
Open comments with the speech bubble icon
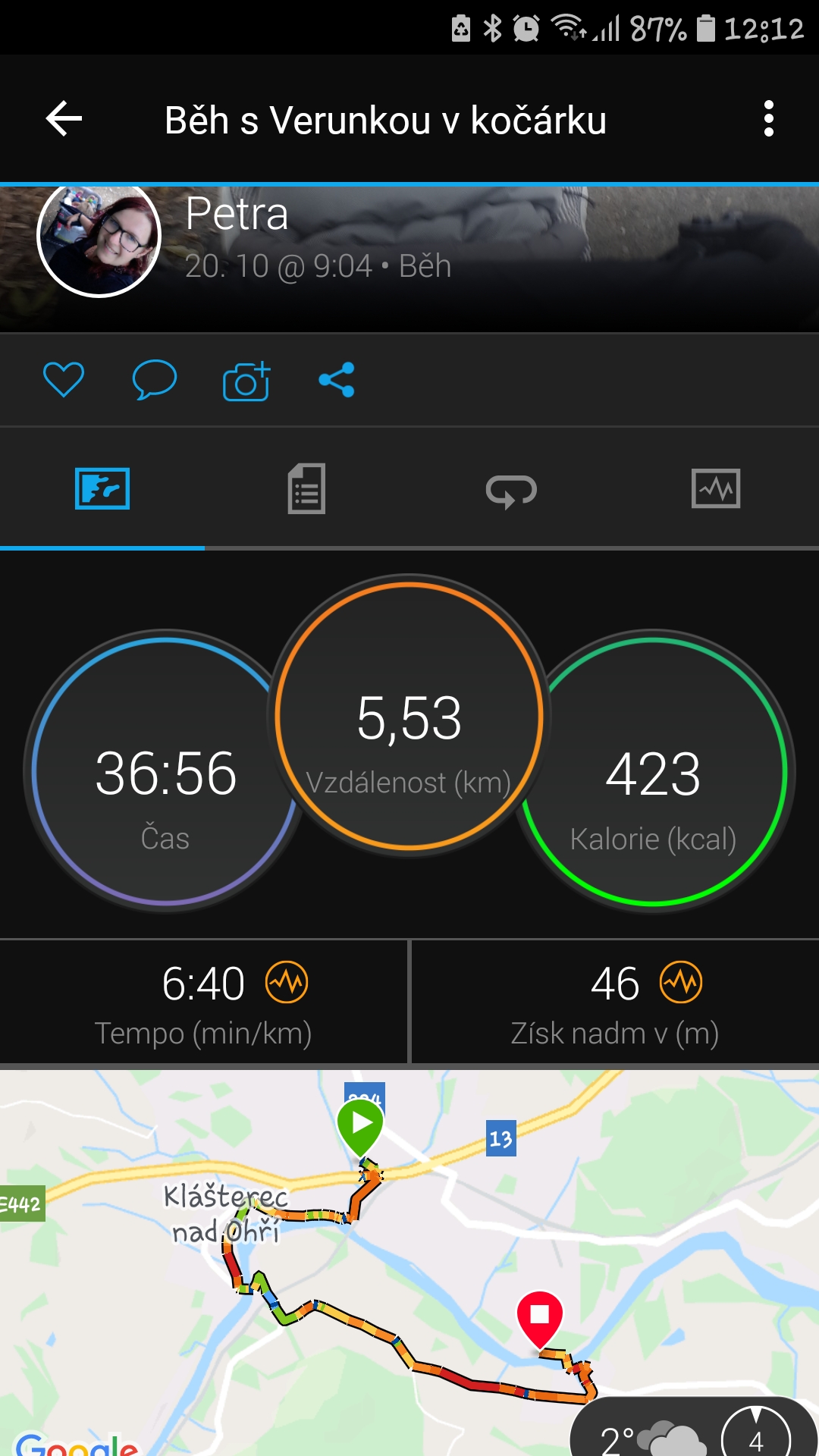click(155, 380)
